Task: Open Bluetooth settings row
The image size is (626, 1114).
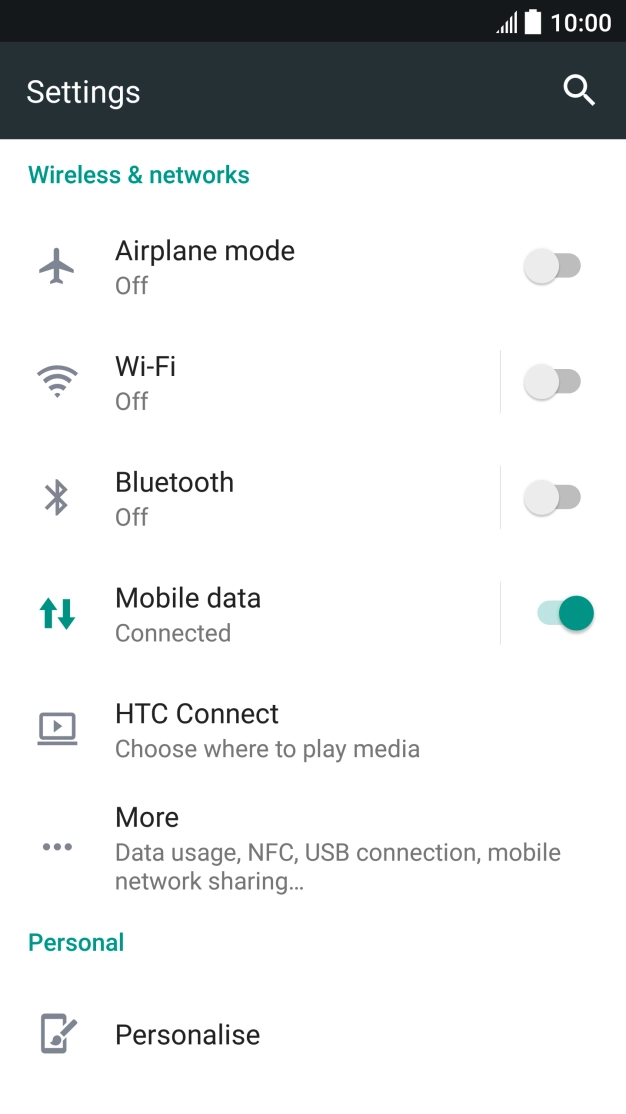Action: pyautogui.click(x=250, y=497)
